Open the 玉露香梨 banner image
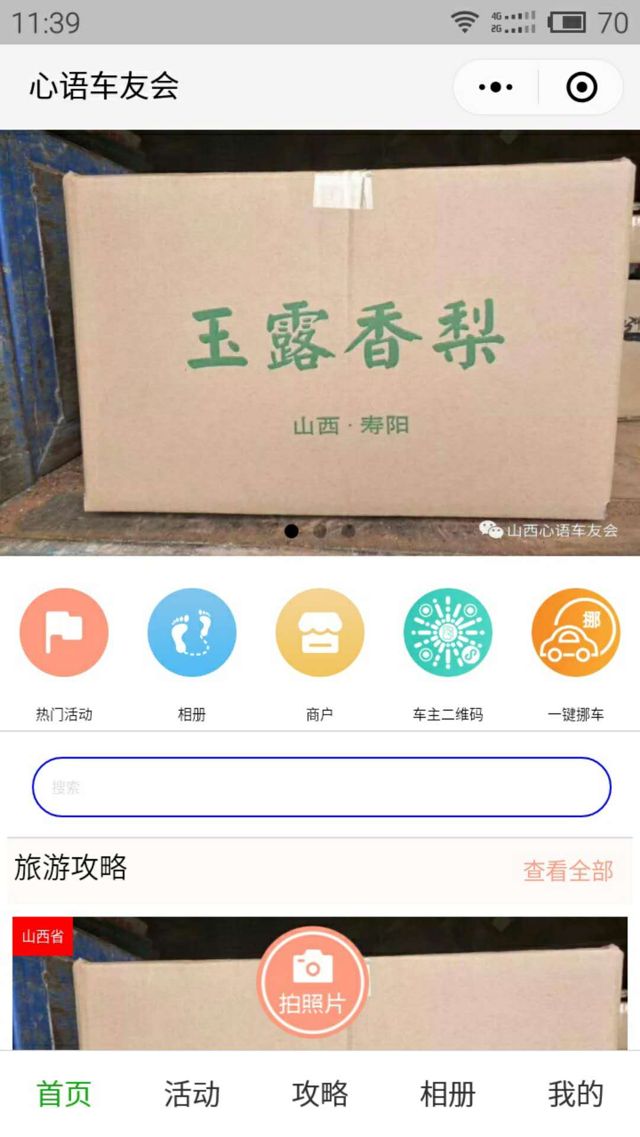 (x=320, y=340)
